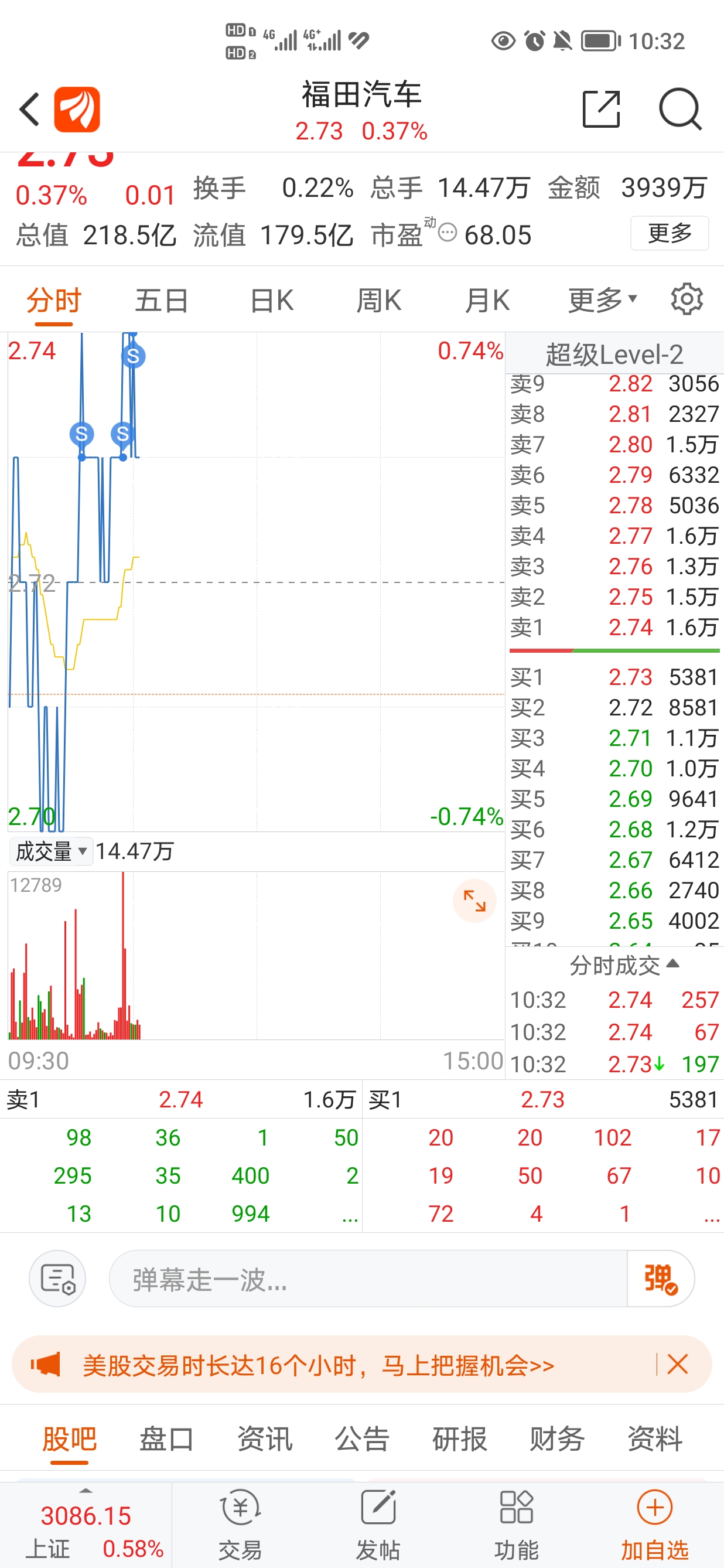
Task: Toggle the 弹 barrage switch
Action: (660, 1279)
